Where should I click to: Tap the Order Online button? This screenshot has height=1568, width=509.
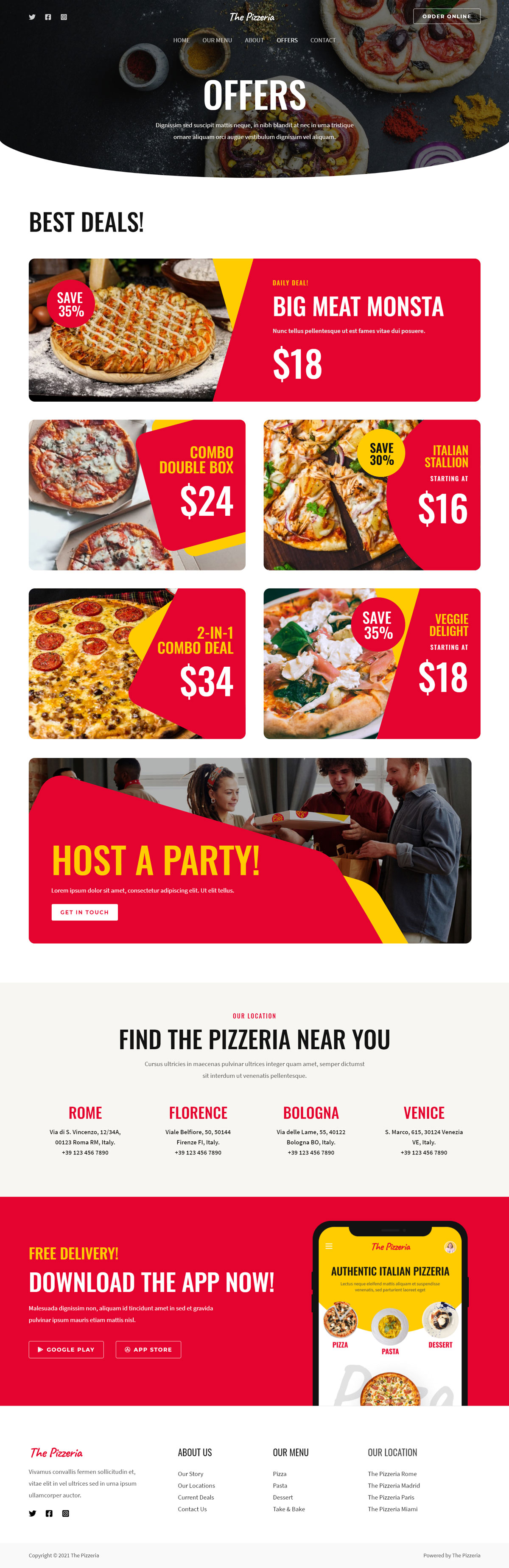[x=446, y=17]
